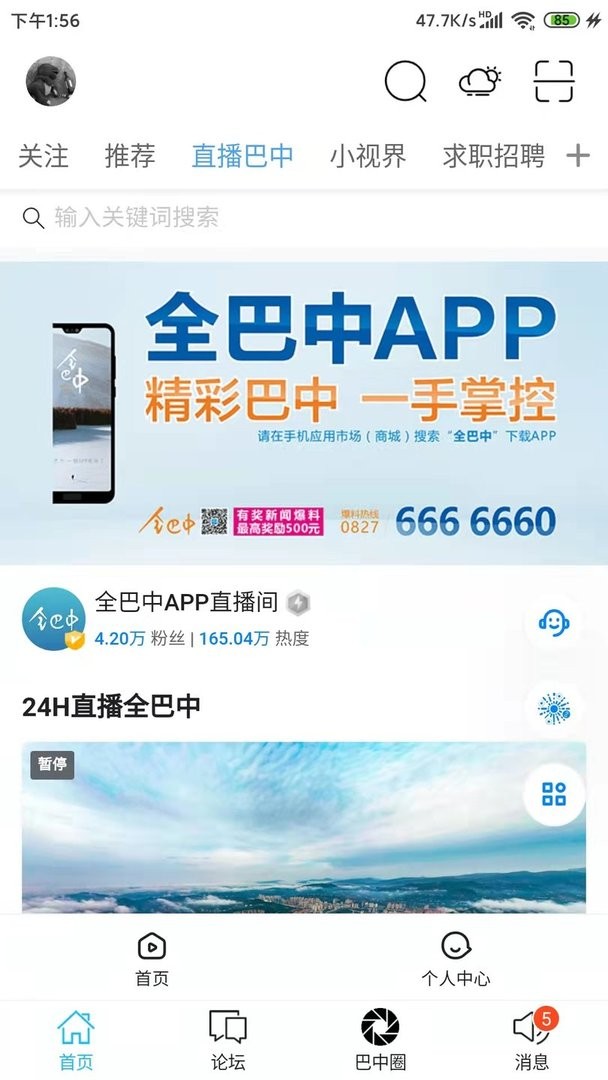Image resolution: width=608 pixels, height=1080 pixels.
Task: Add more channels with the plus icon
Action: pyautogui.click(x=578, y=156)
